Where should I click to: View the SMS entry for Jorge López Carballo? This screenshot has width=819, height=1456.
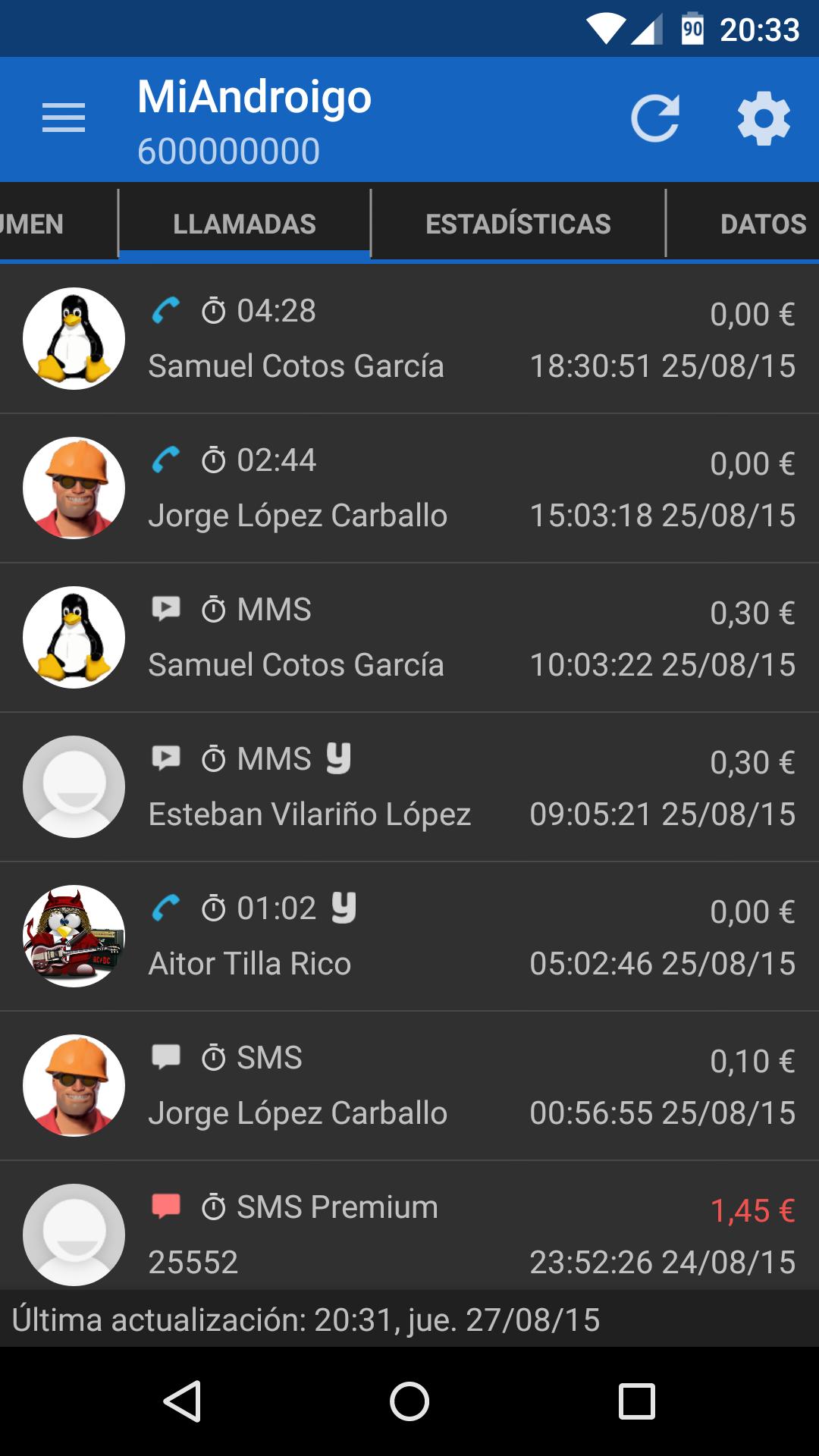click(x=409, y=1086)
